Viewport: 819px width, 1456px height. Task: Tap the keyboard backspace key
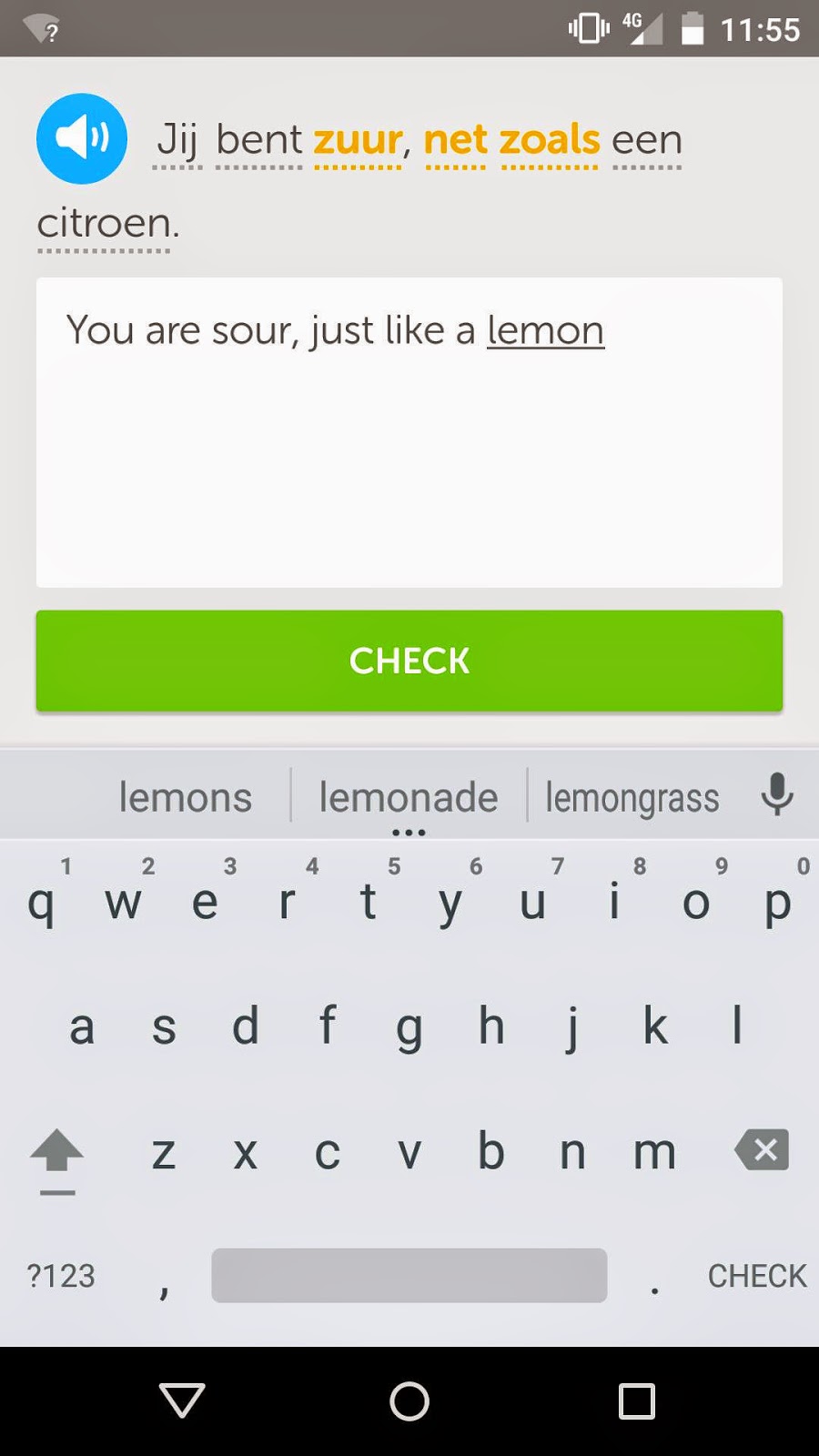pyautogui.click(x=762, y=1150)
